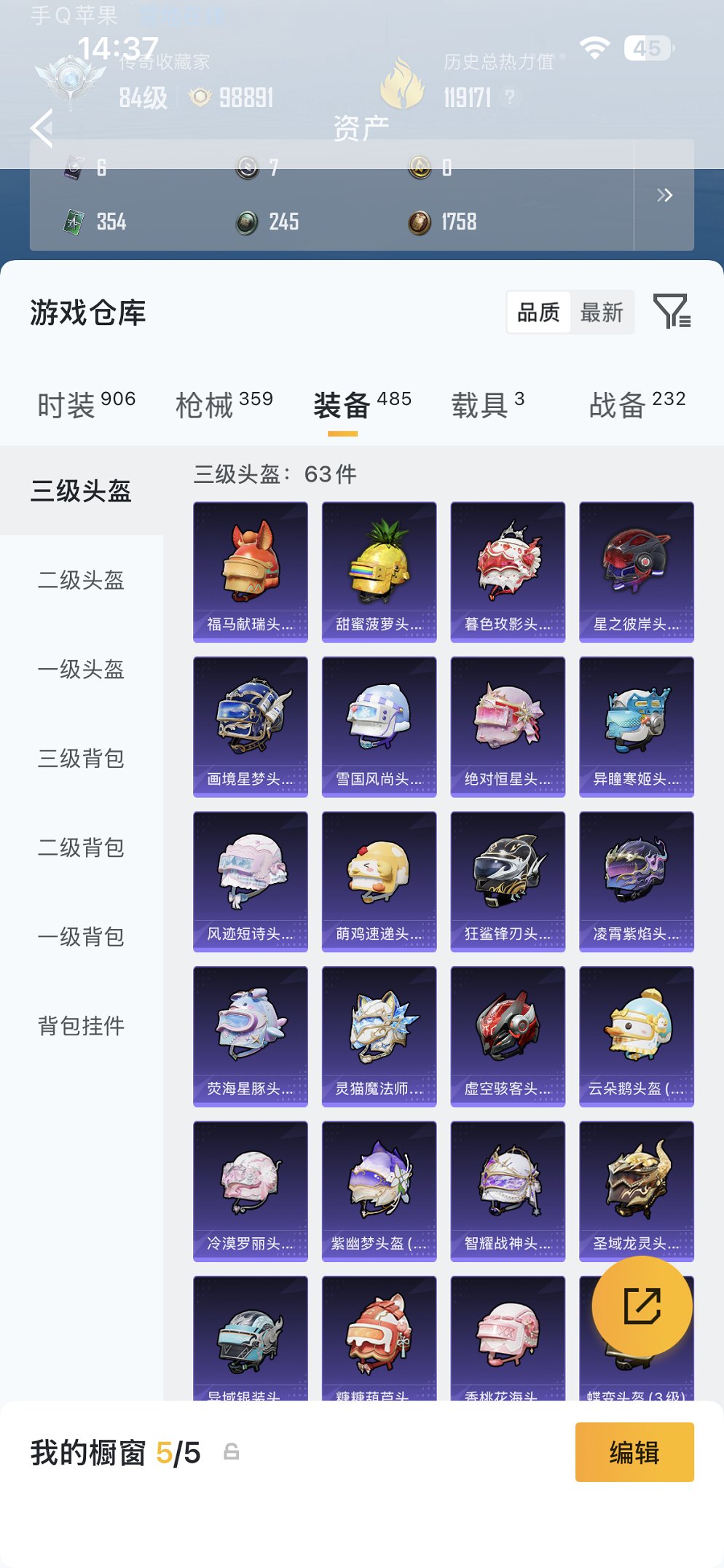Select the 一级头盔 category

tap(81, 669)
